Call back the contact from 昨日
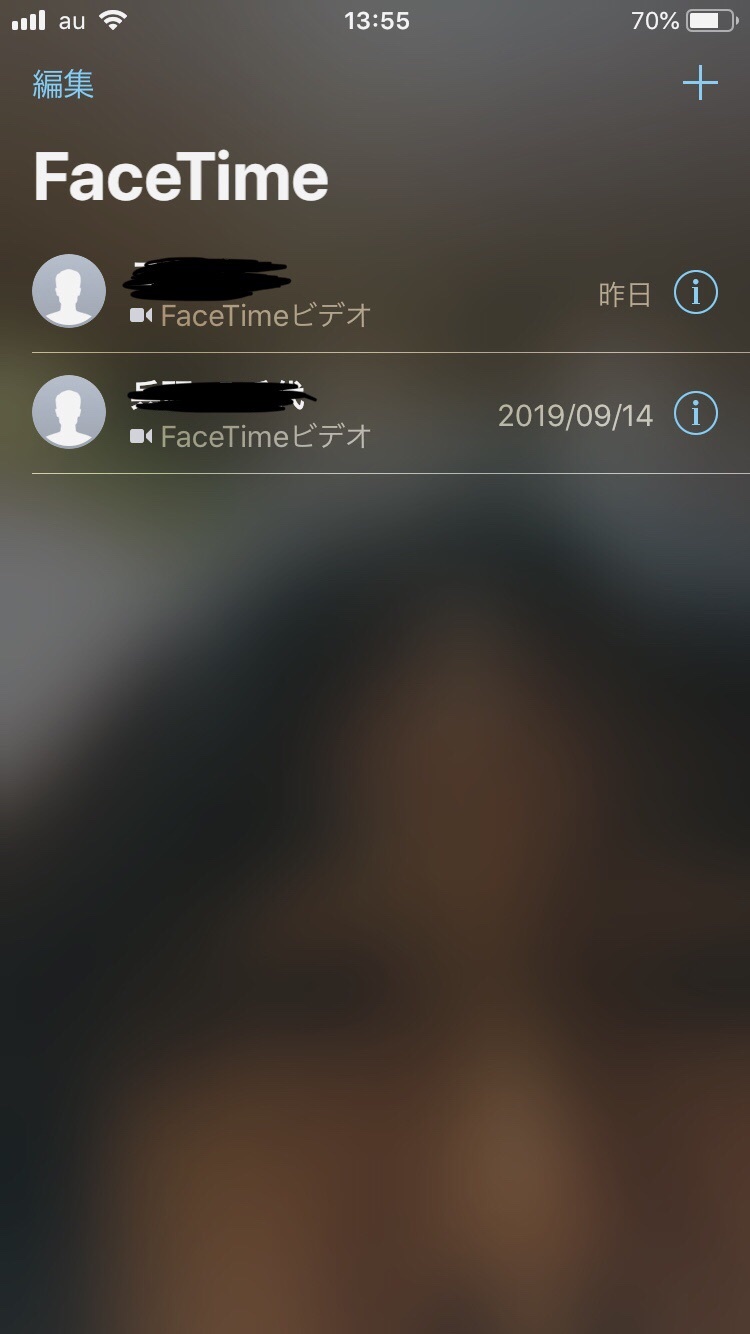The height and width of the screenshot is (1334, 750). coord(300,293)
